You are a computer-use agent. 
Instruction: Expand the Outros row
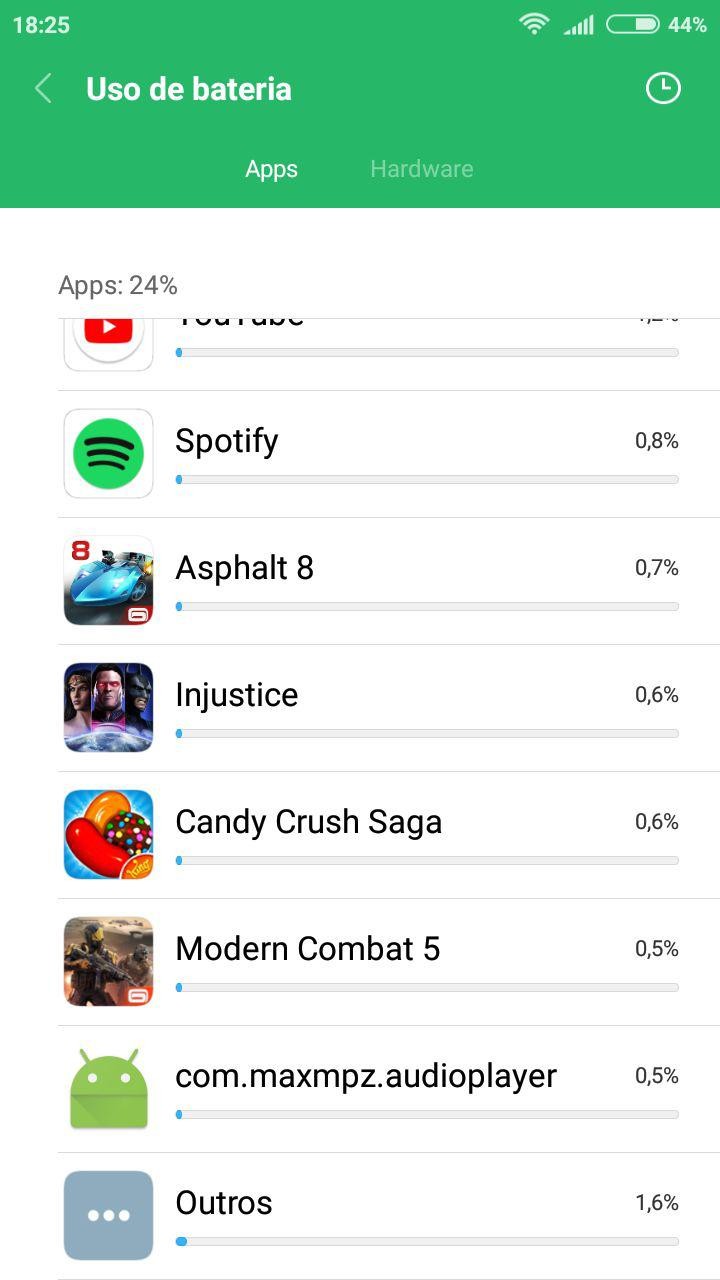pyautogui.click(x=388, y=1216)
